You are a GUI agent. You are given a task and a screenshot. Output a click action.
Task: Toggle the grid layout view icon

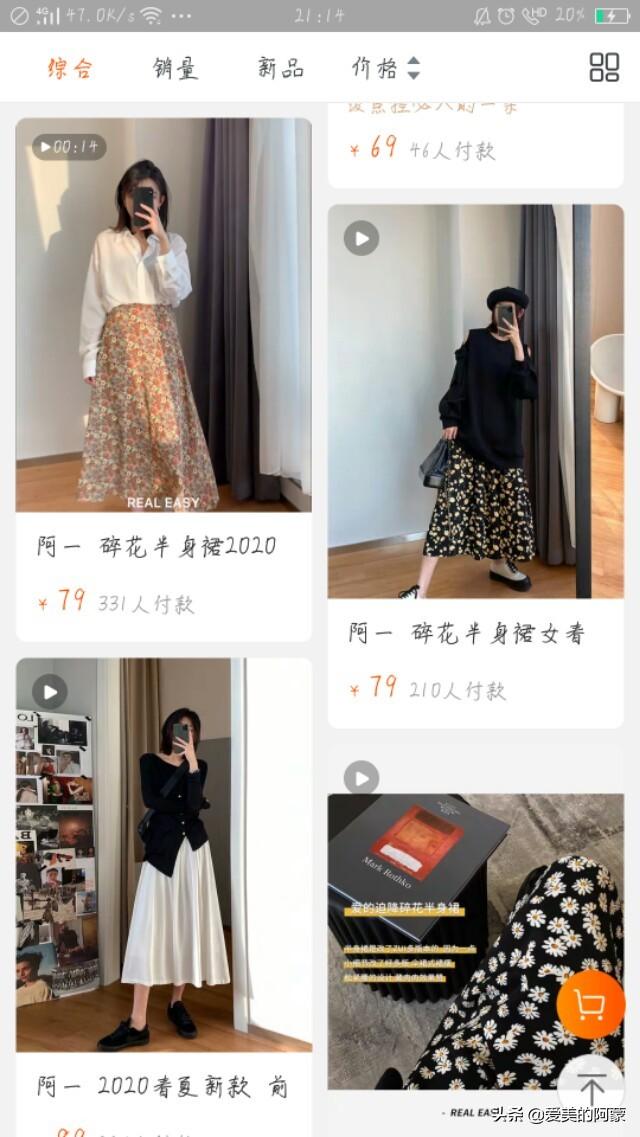pyautogui.click(x=604, y=67)
